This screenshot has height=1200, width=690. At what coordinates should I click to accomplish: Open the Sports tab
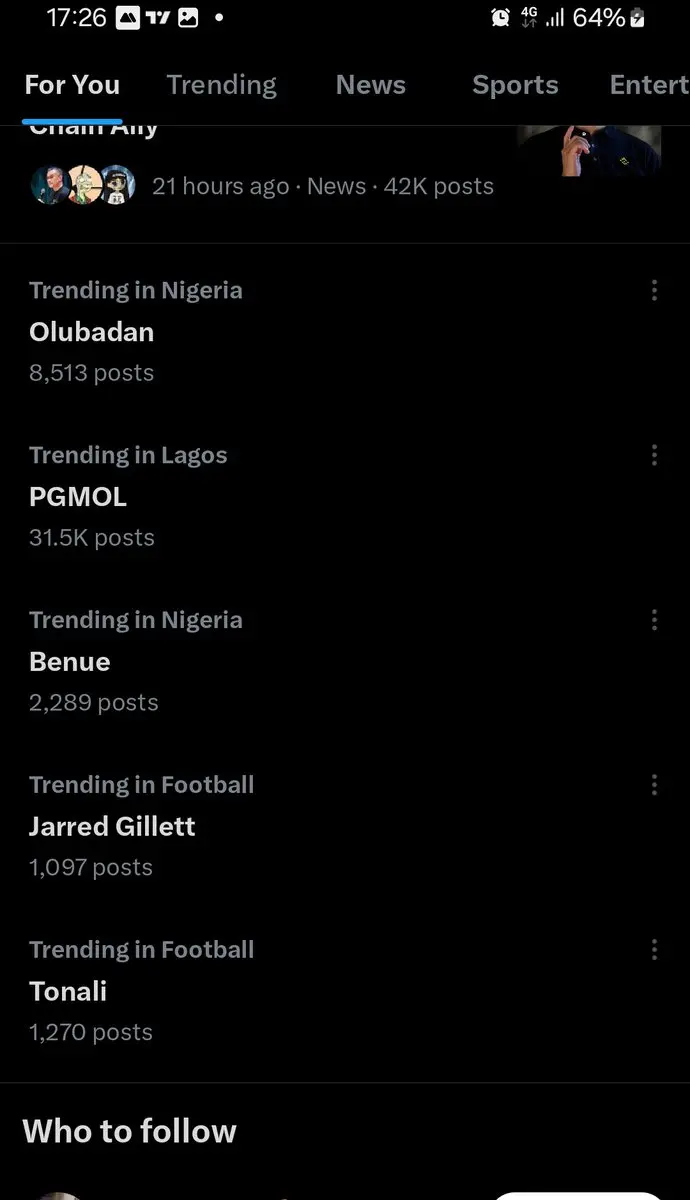(x=515, y=85)
